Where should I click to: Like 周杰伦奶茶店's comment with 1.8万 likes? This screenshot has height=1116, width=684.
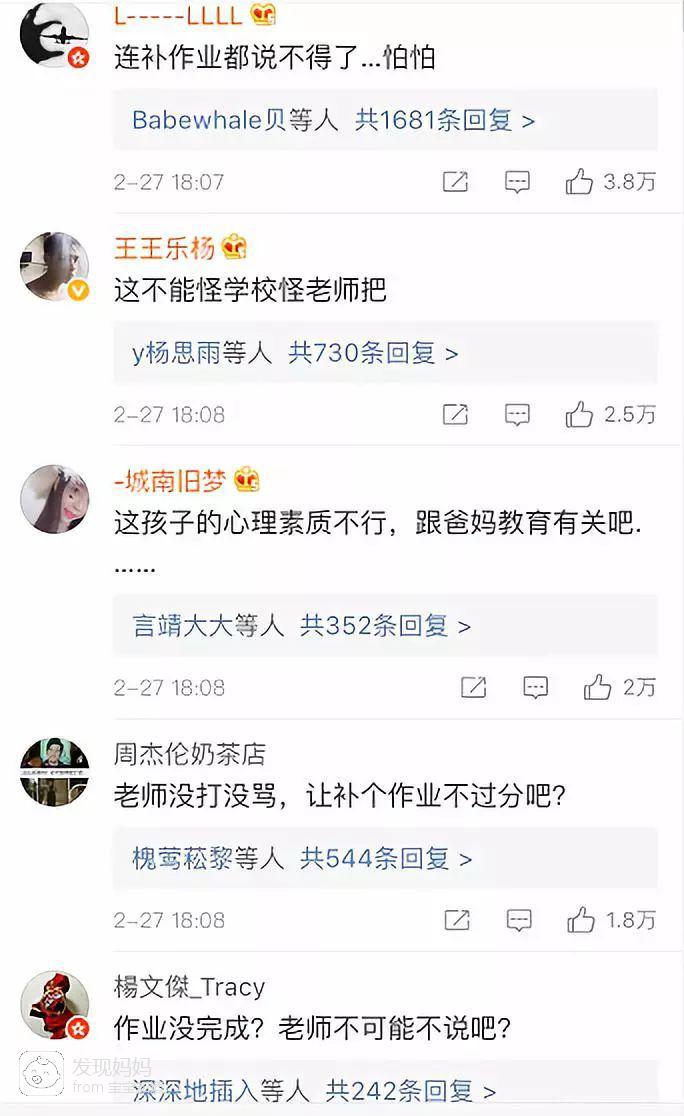pos(581,920)
